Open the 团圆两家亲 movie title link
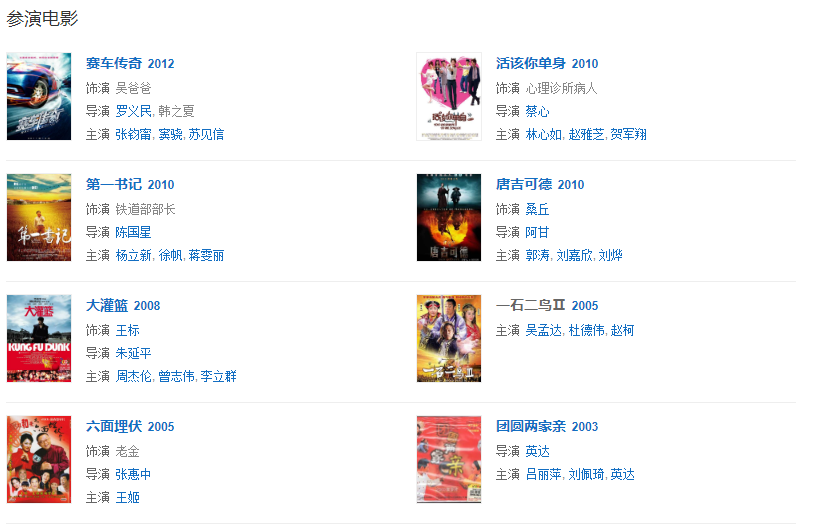Image resolution: width=822 pixels, height=531 pixels. (531, 426)
